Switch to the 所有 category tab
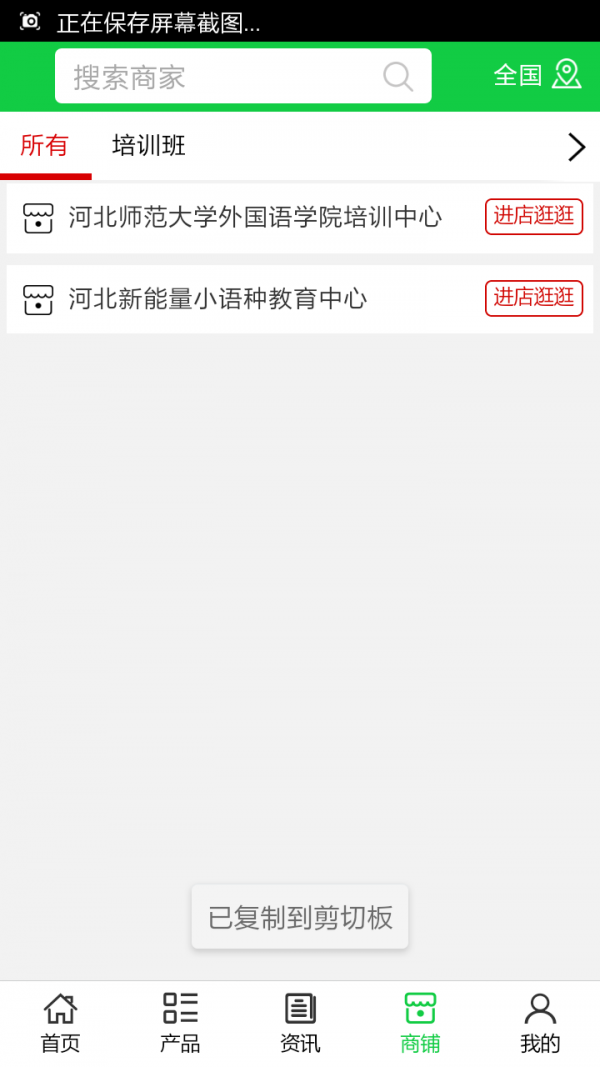This screenshot has width=600, height=1067. 44,146
